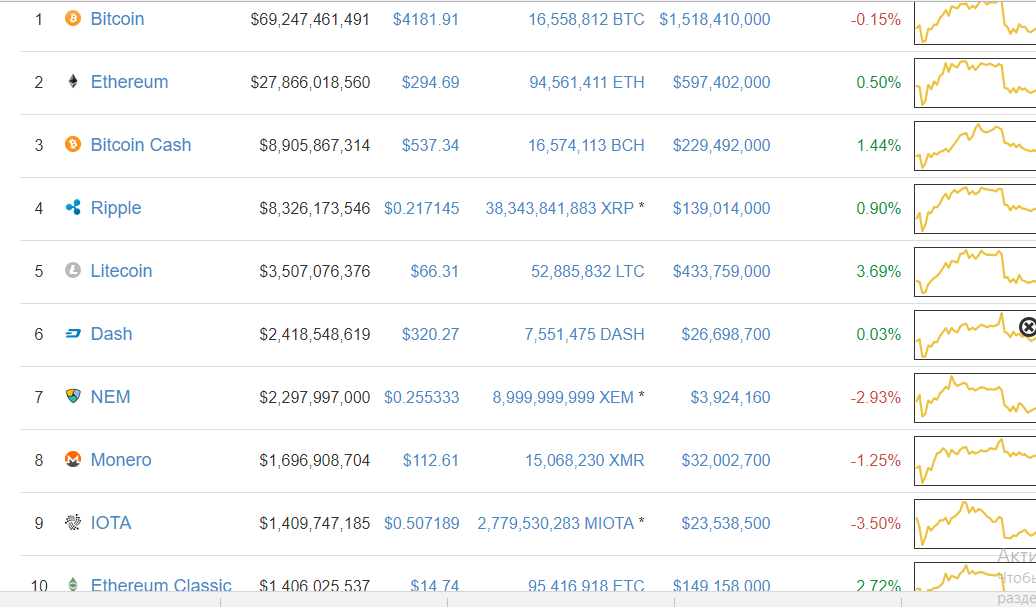Open the Ethereum coin page
Screen dimensions: 1036x607
[x=129, y=82]
